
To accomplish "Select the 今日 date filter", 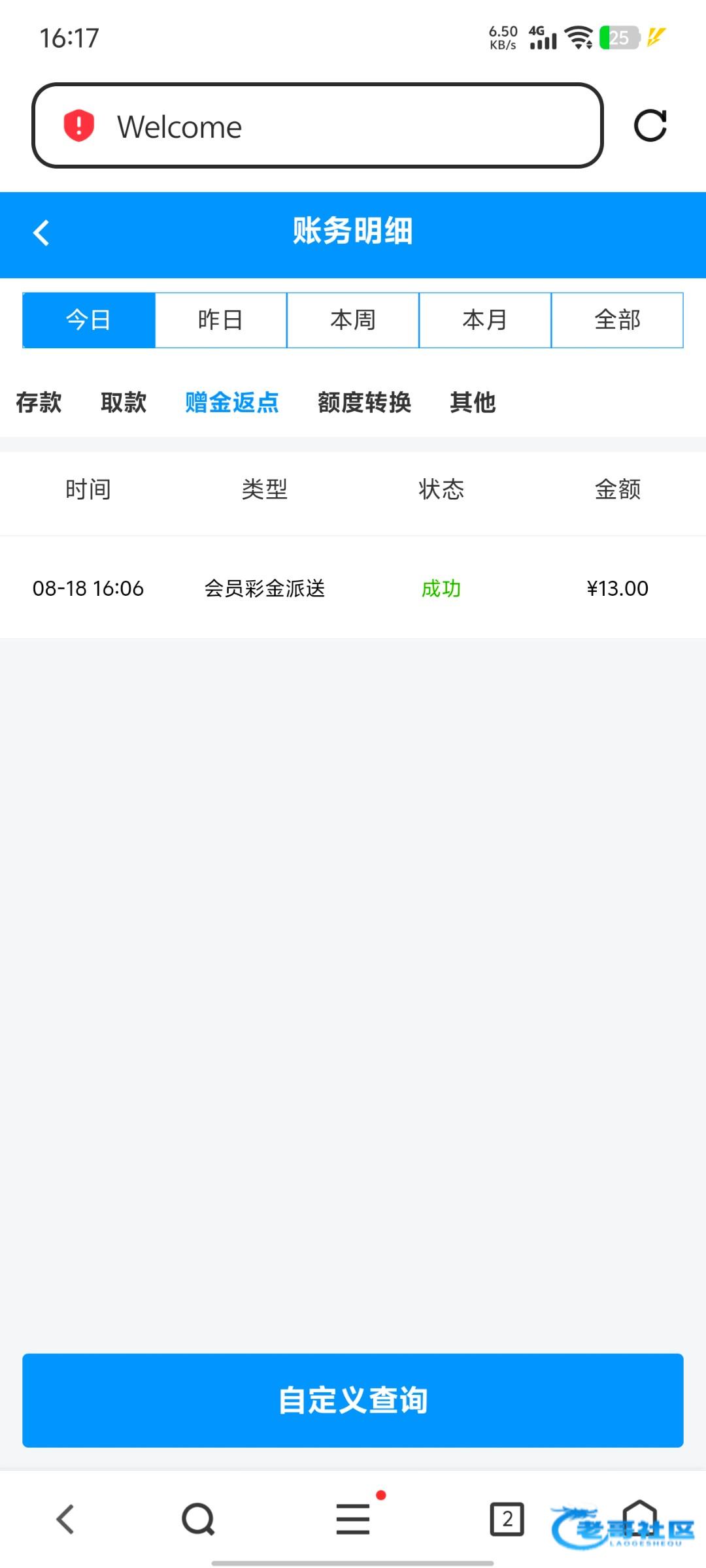I will click(x=89, y=320).
